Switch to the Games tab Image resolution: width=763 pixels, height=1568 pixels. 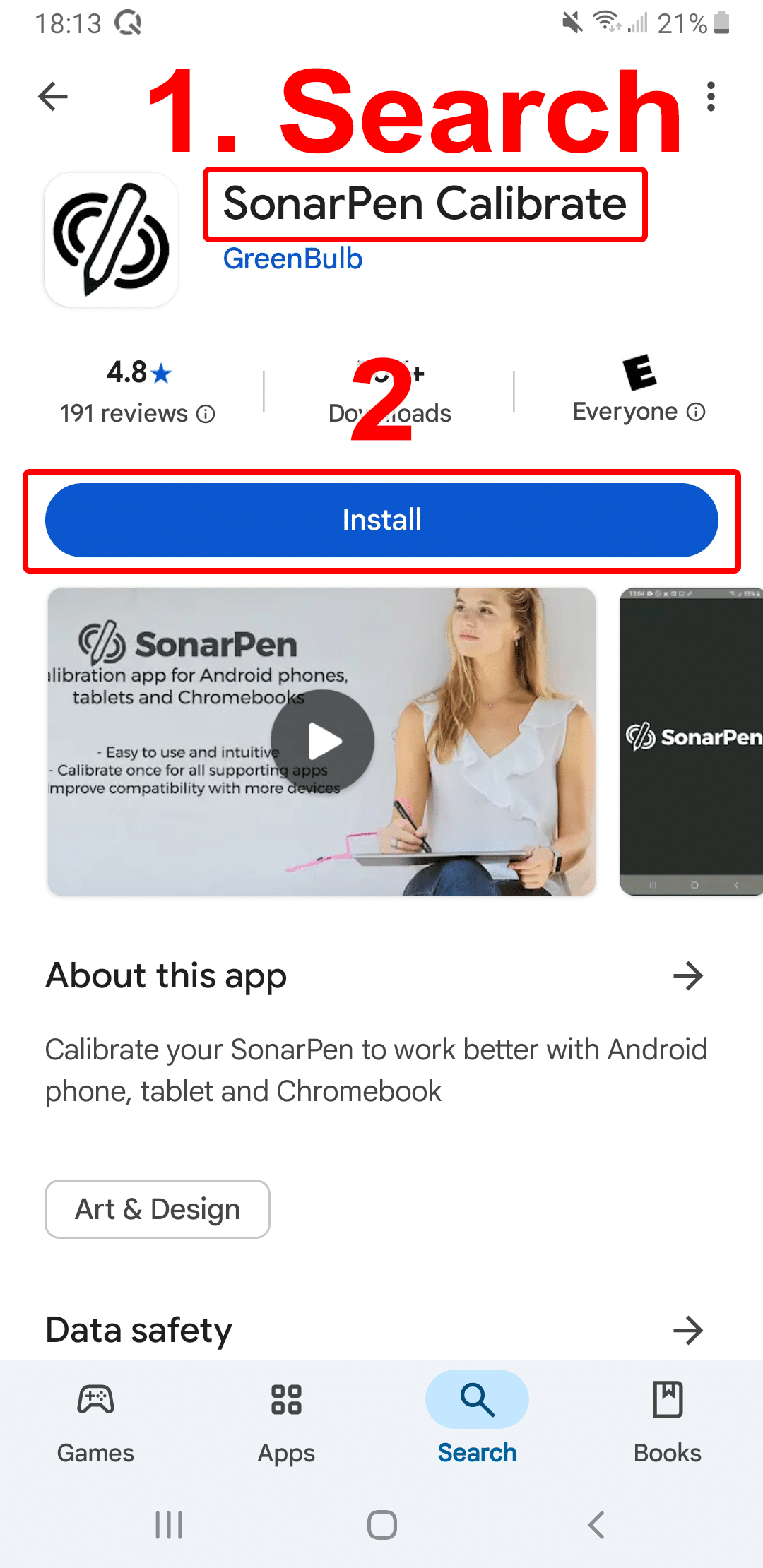(x=95, y=1421)
